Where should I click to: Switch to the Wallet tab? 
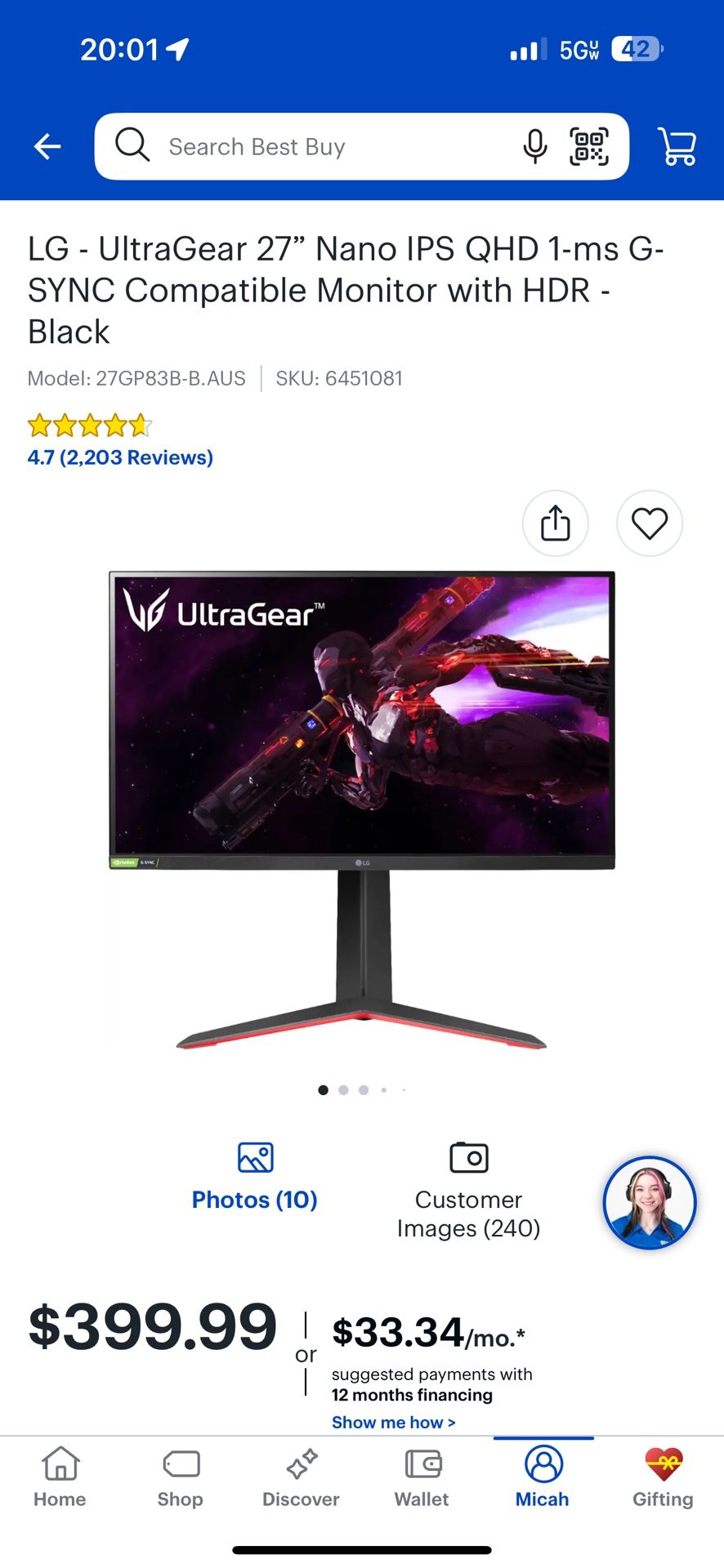[422, 1477]
